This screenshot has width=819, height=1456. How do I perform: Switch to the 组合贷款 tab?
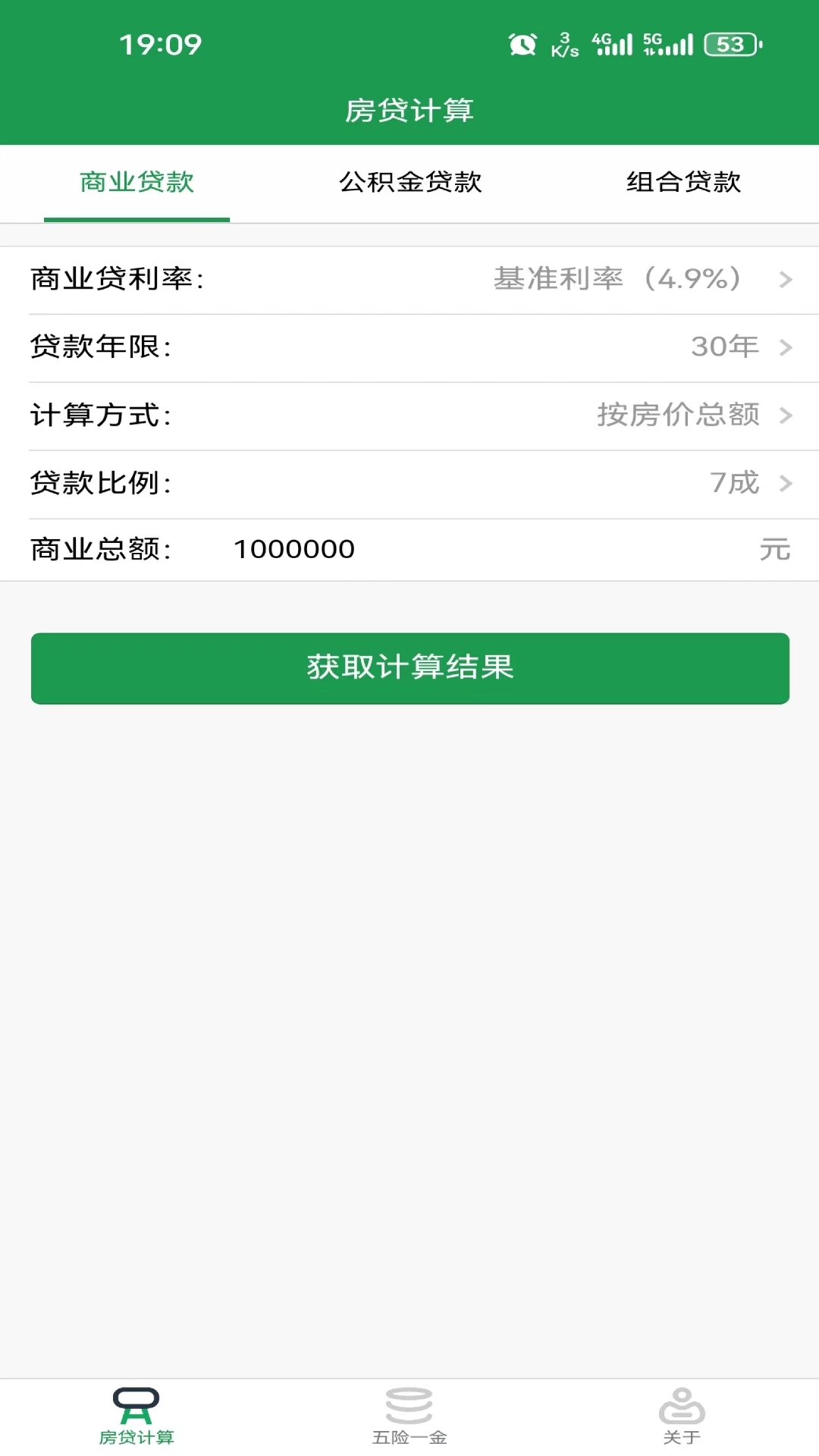click(682, 182)
